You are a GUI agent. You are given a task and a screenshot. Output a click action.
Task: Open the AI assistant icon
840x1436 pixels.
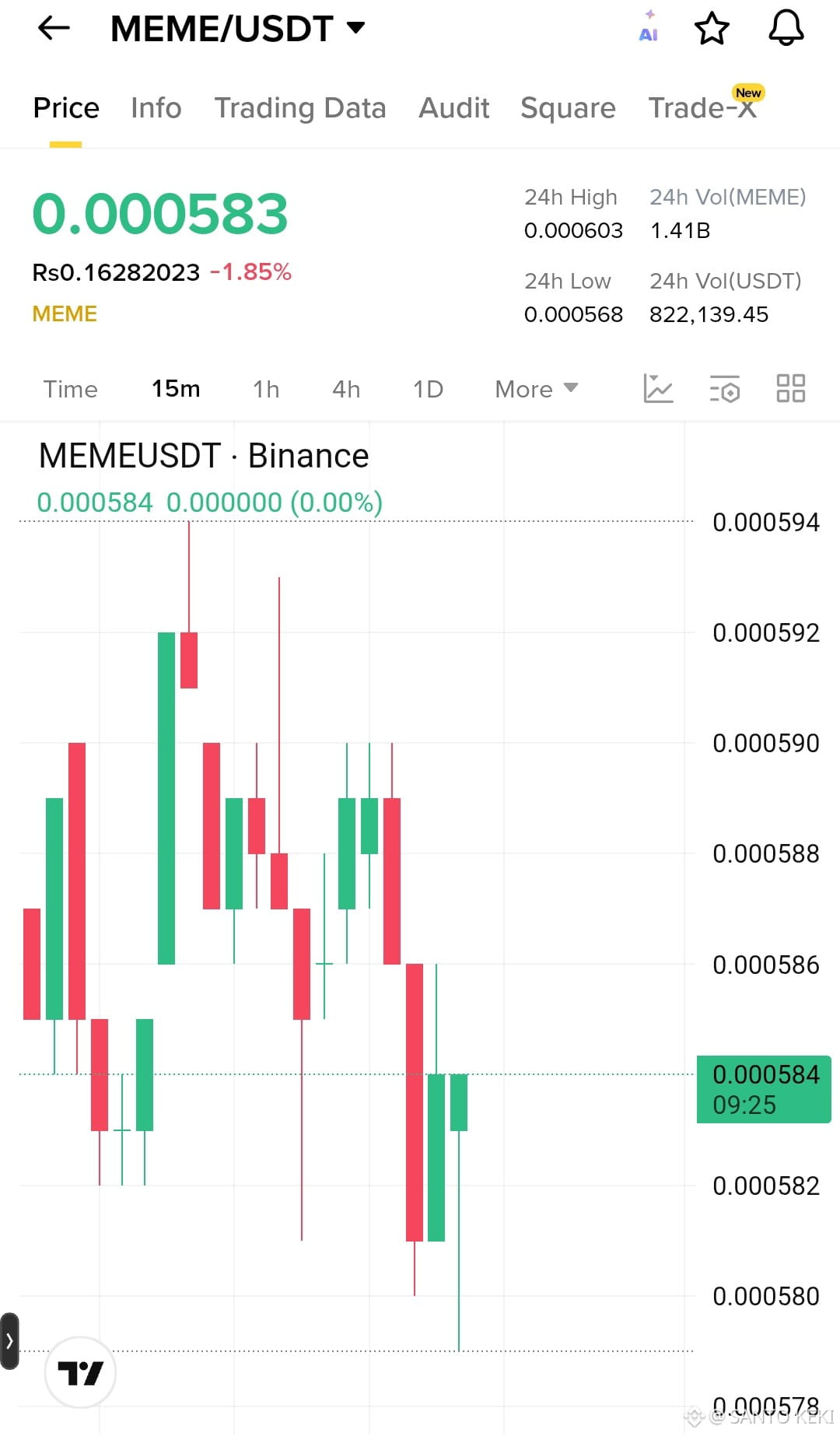click(648, 27)
